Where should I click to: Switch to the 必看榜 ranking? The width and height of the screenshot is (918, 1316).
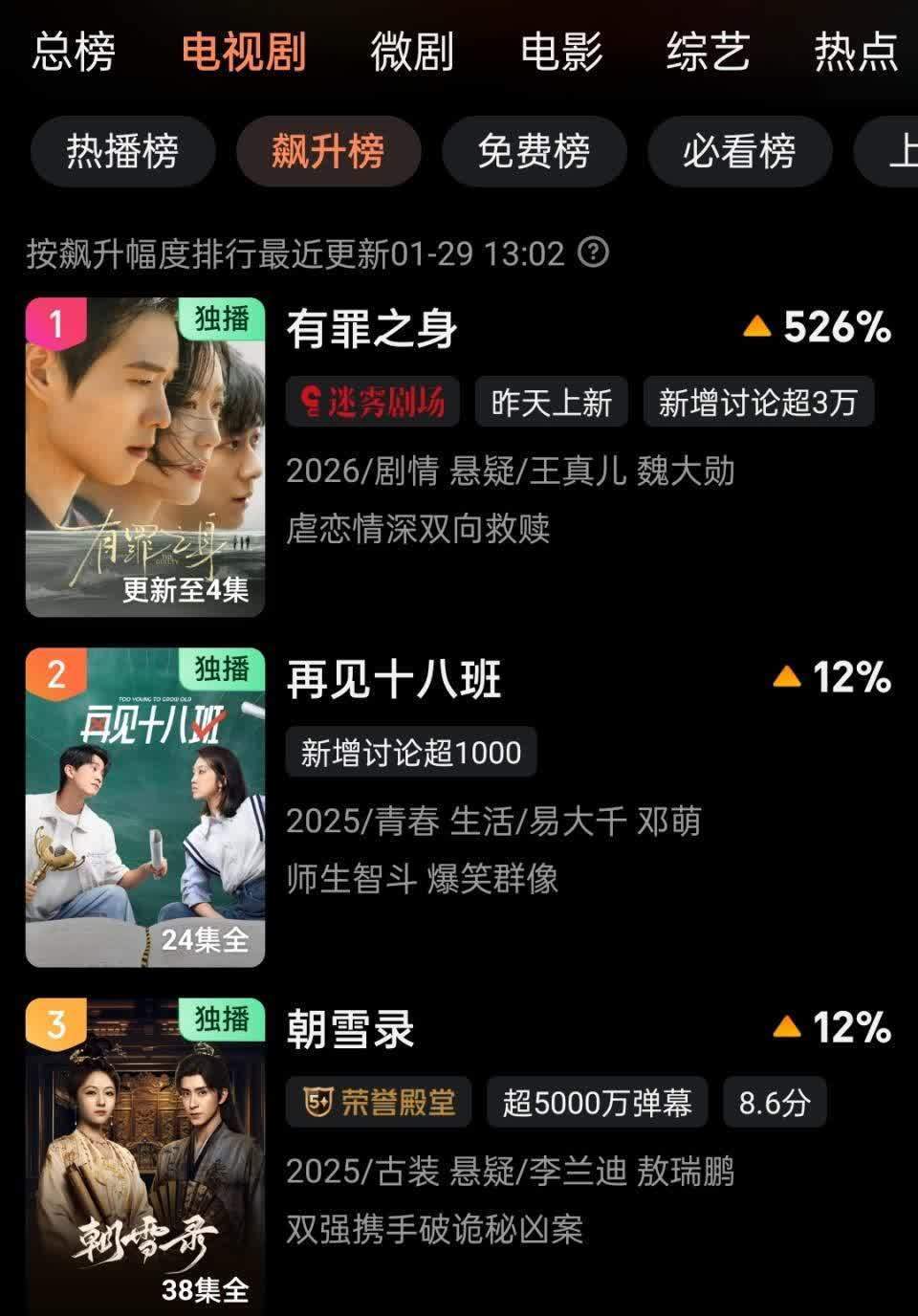click(x=739, y=151)
